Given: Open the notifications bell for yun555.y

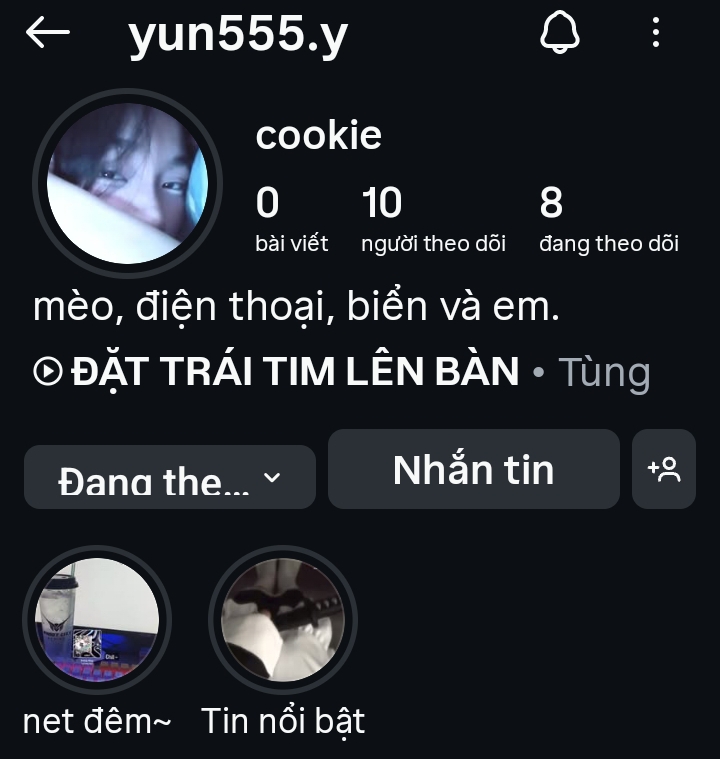Looking at the screenshot, I should pos(560,33).
